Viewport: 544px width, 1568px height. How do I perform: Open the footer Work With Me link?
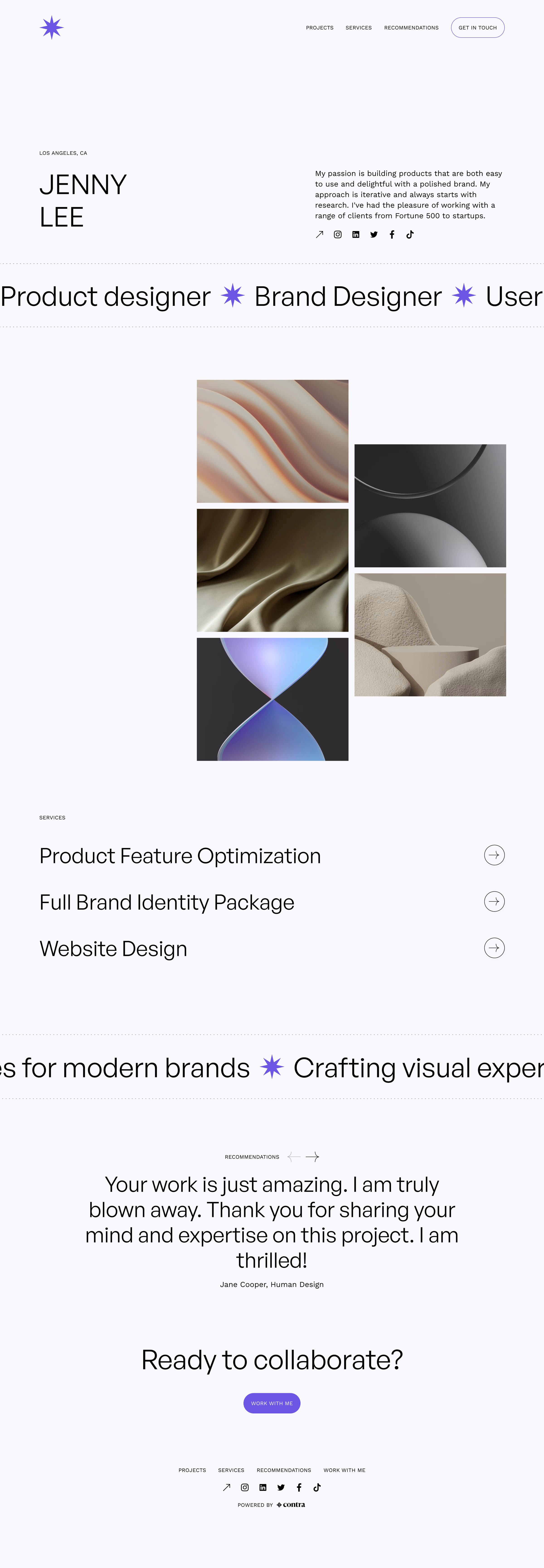click(344, 1470)
